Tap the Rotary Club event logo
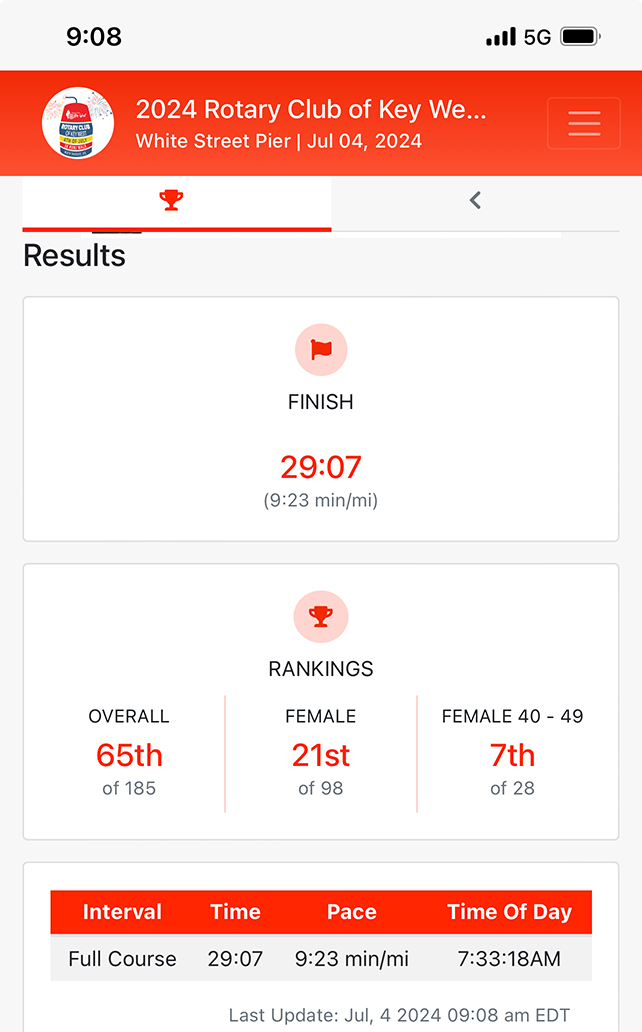 click(78, 123)
